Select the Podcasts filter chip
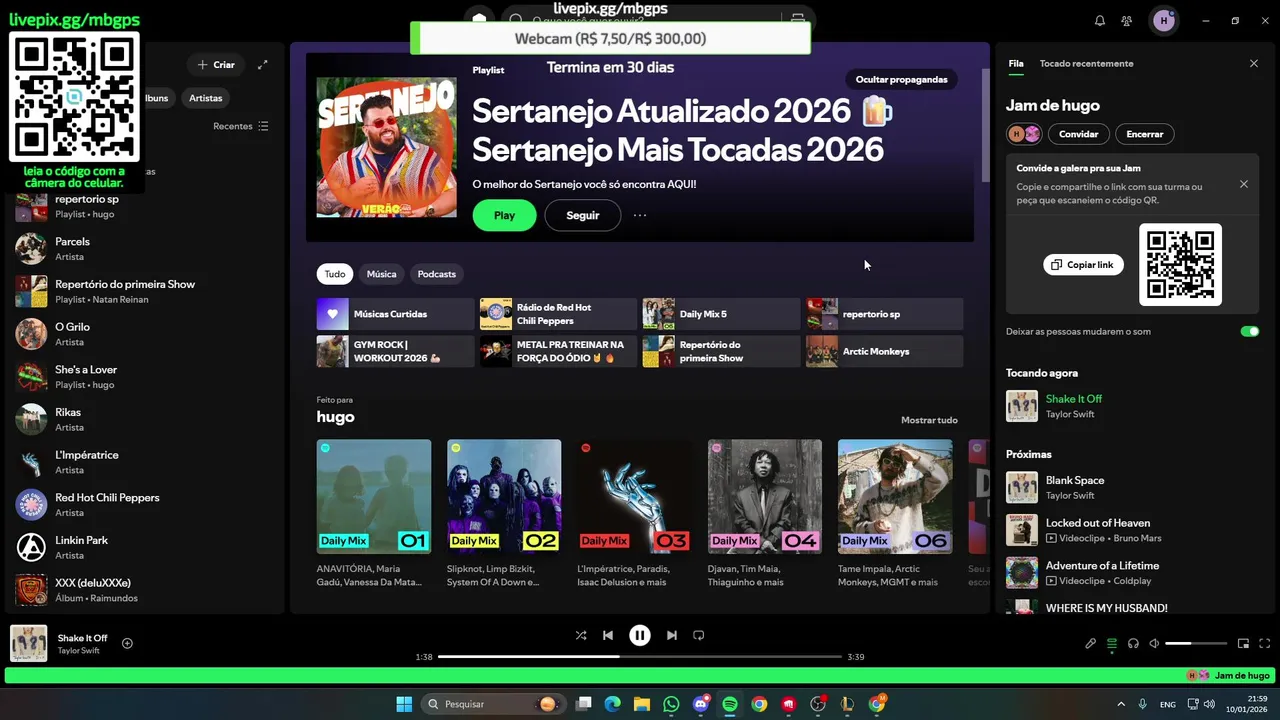 coord(436,274)
